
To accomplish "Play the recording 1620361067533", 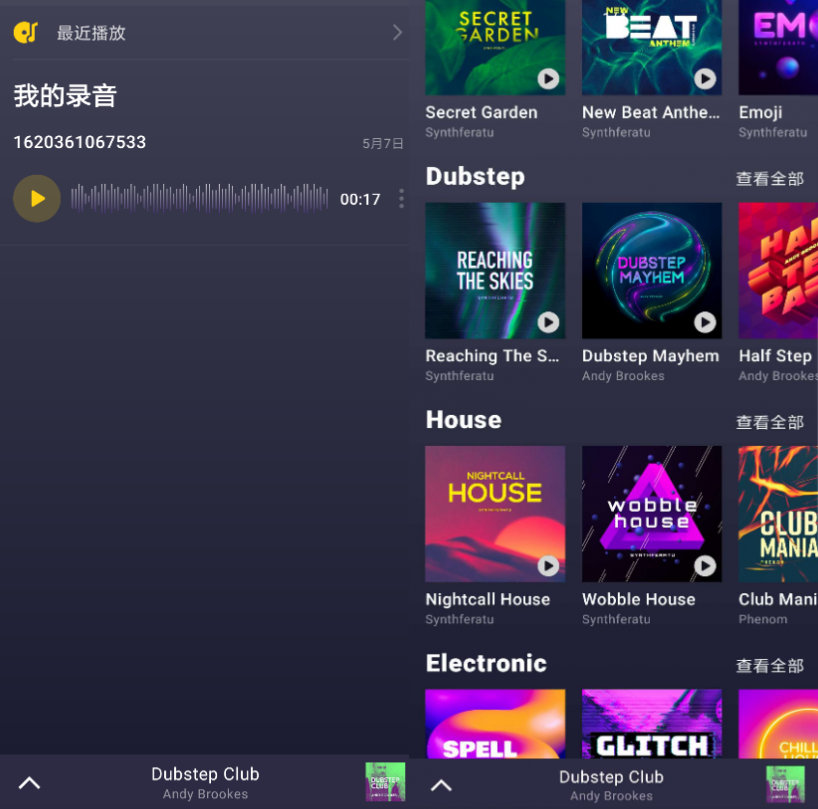I will (x=37, y=199).
